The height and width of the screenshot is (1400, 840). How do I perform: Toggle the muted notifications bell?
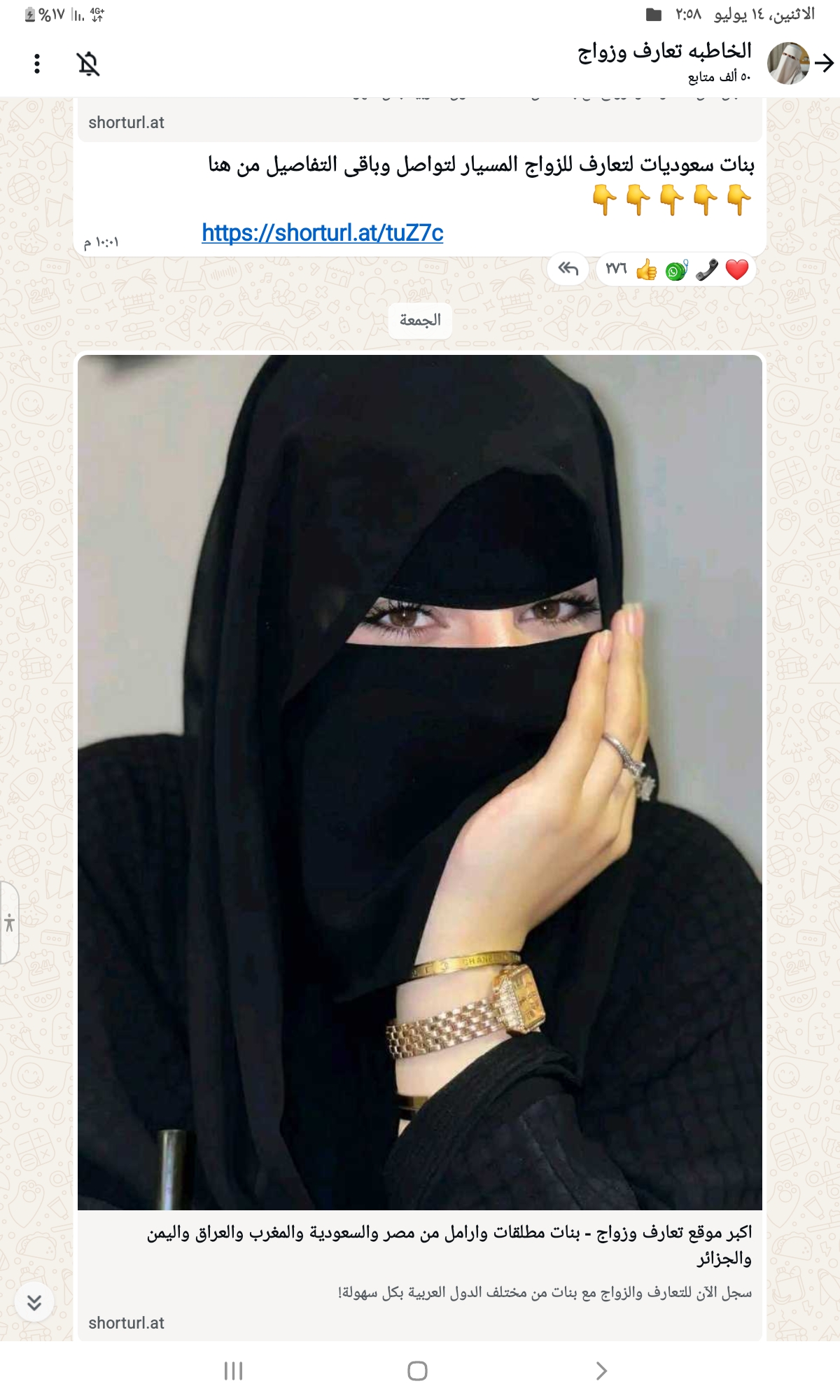click(x=88, y=64)
